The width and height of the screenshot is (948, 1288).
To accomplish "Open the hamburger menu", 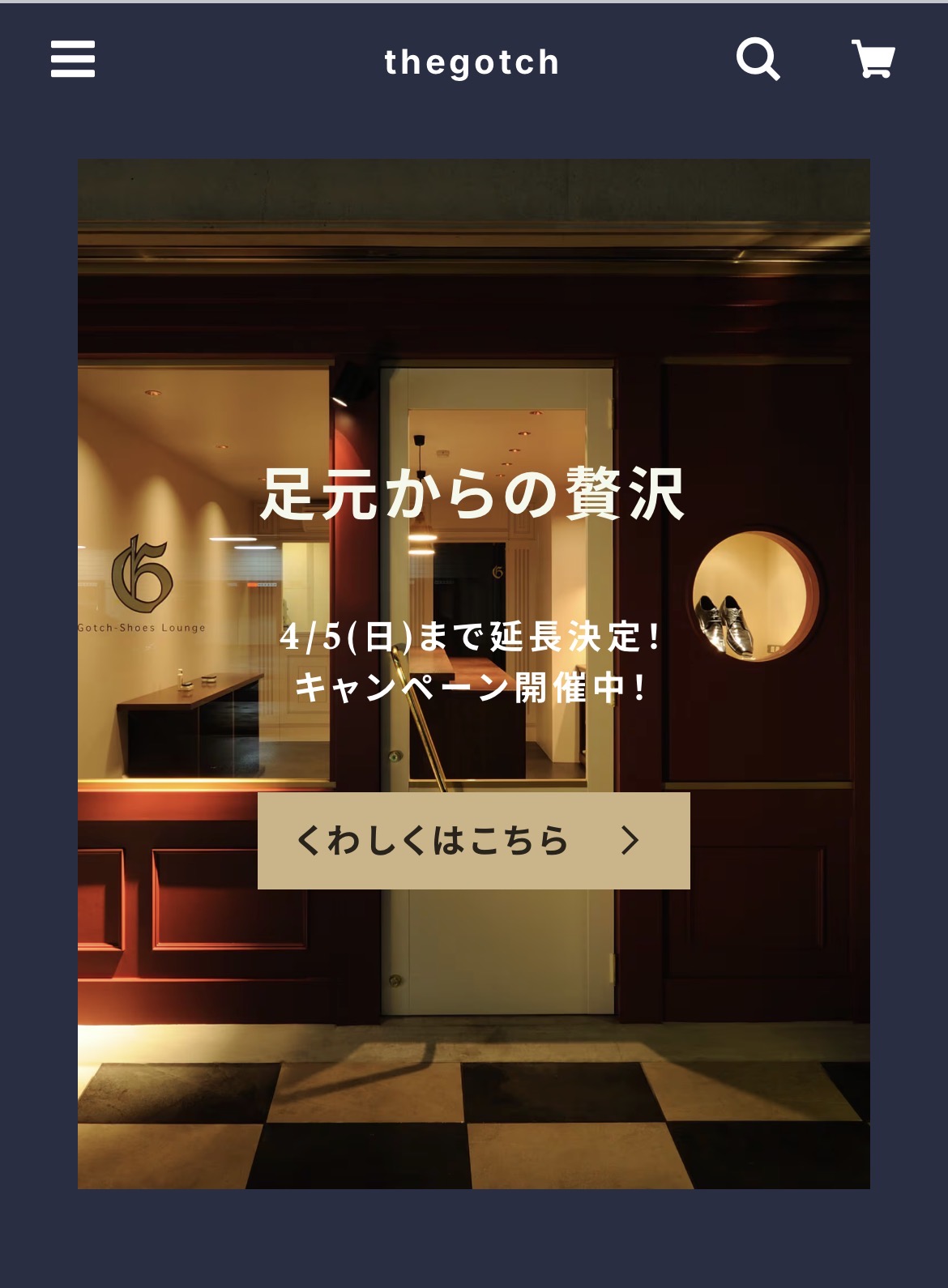I will (x=73, y=59).
